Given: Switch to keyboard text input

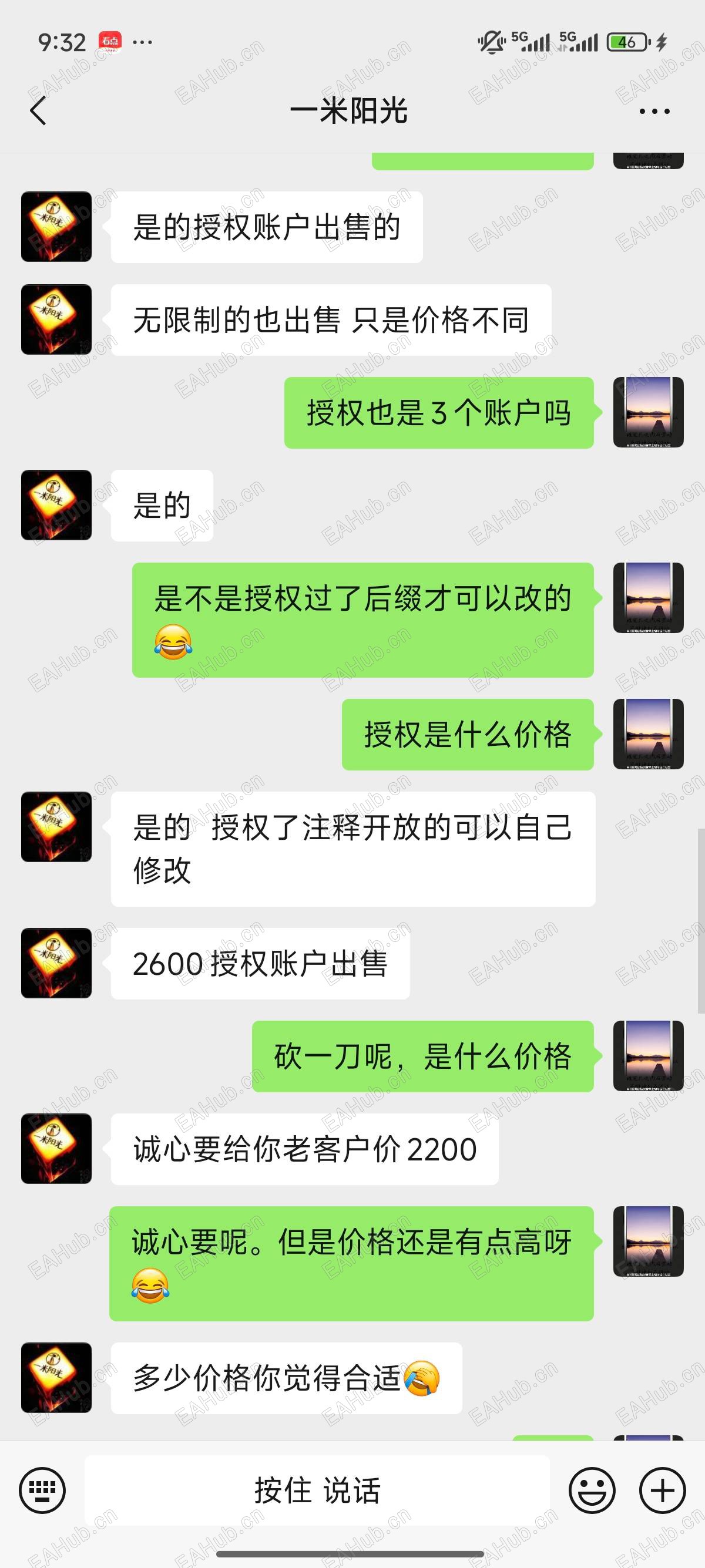Looking at the screenshot, I should pos(42,1490).
